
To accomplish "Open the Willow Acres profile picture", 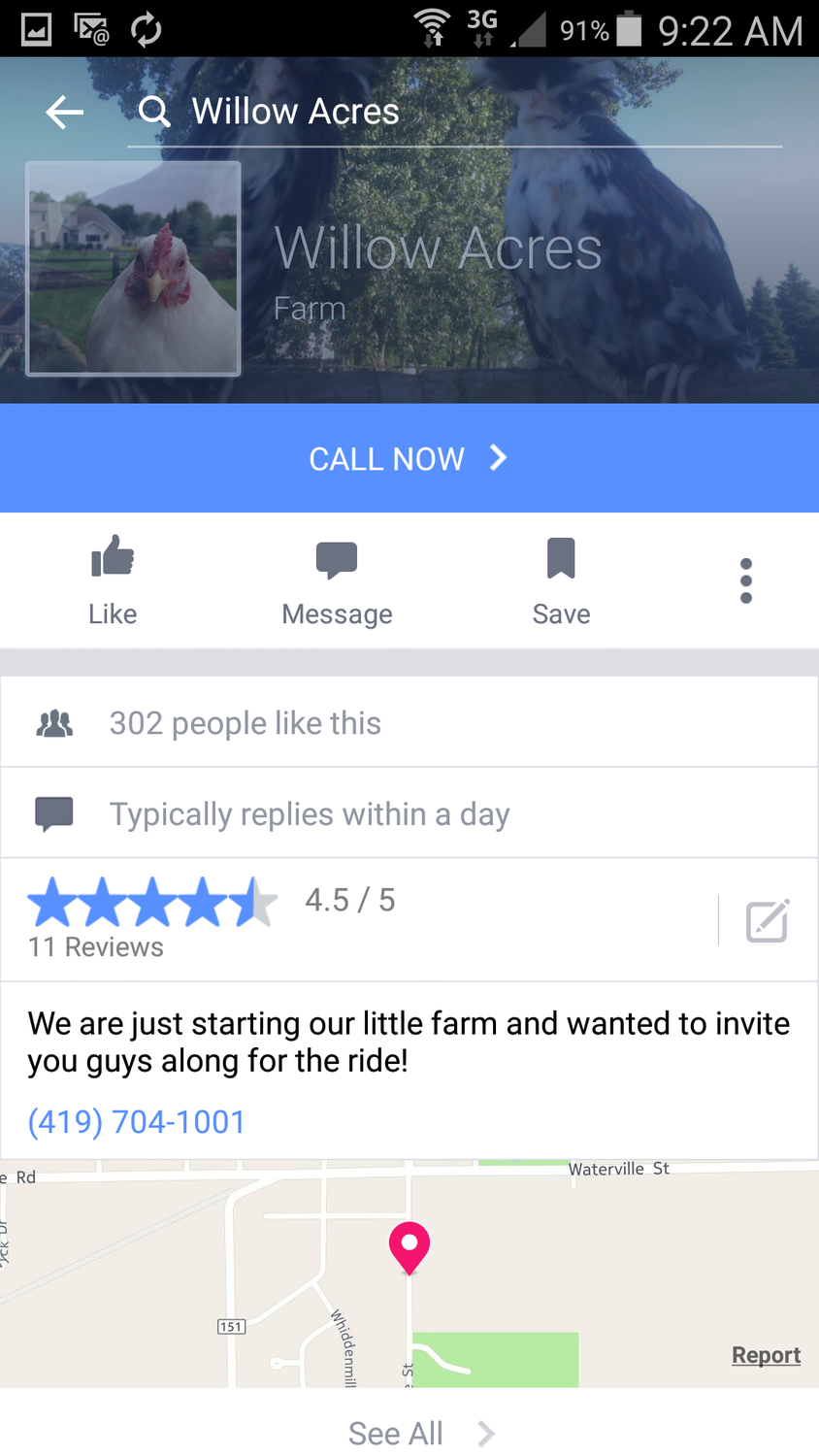I will click(x=133, y=268).
